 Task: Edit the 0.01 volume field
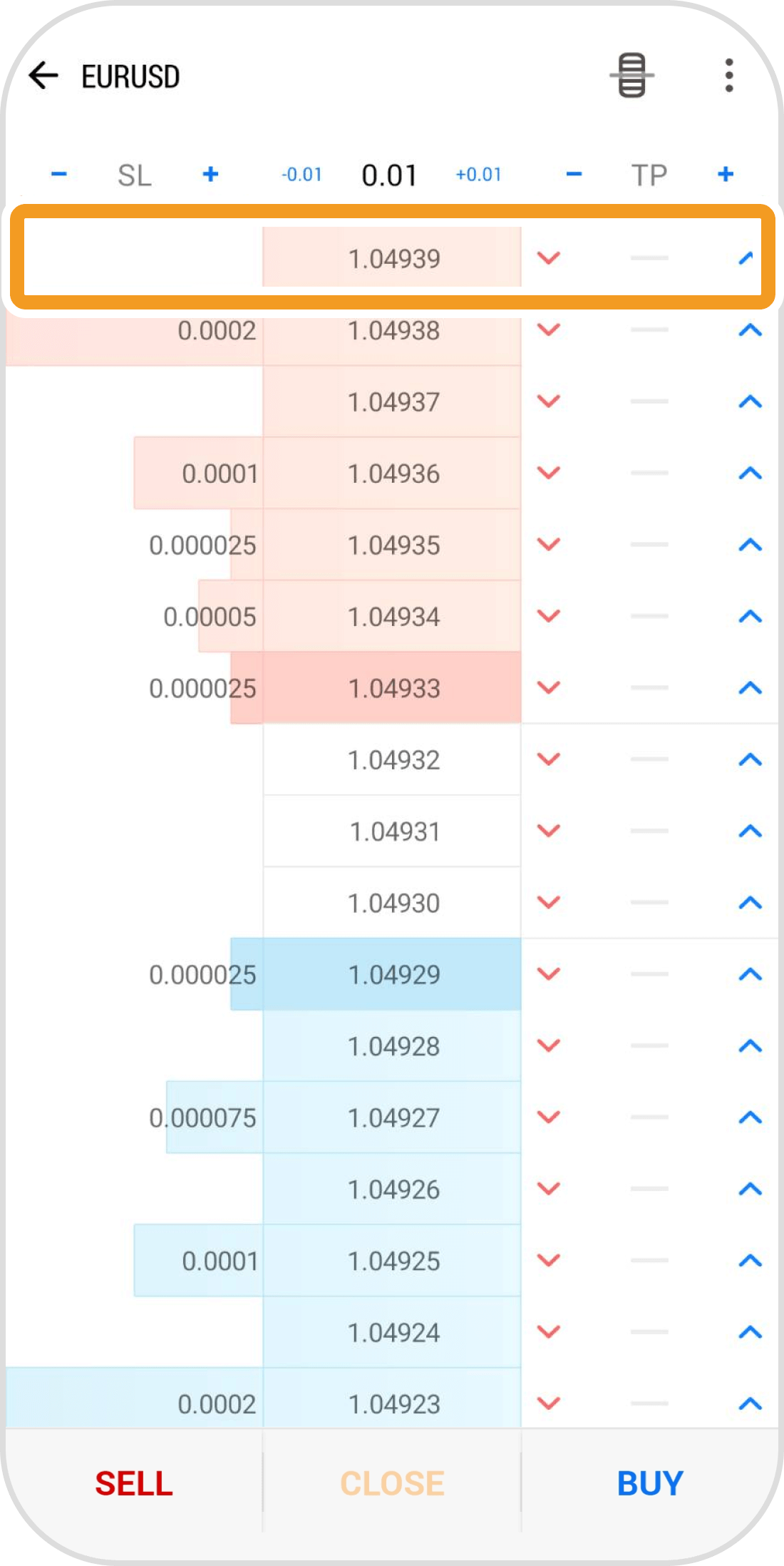coord(389,175)
